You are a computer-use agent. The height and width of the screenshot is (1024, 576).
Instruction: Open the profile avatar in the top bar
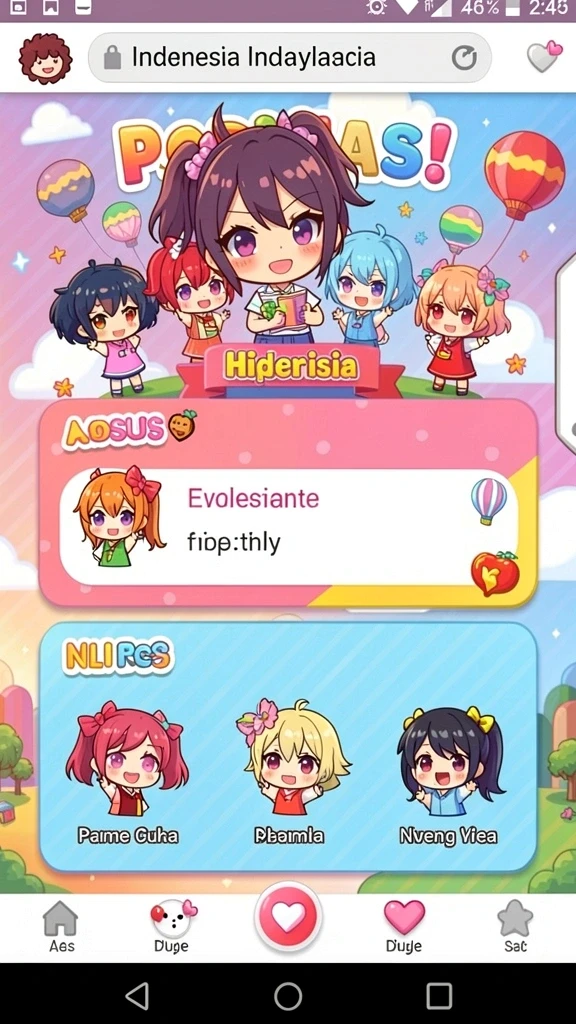tap(45, 58)
